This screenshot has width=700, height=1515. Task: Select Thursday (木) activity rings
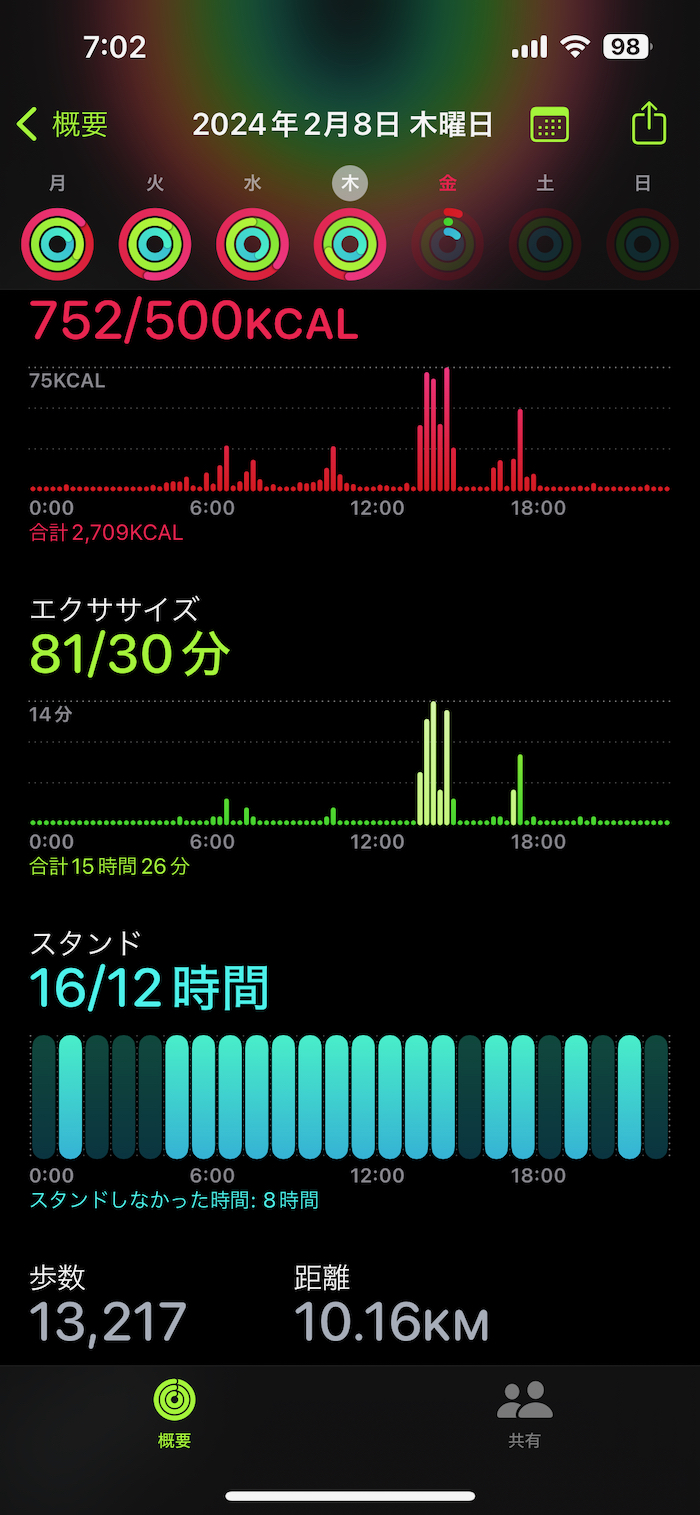point(350,243)
